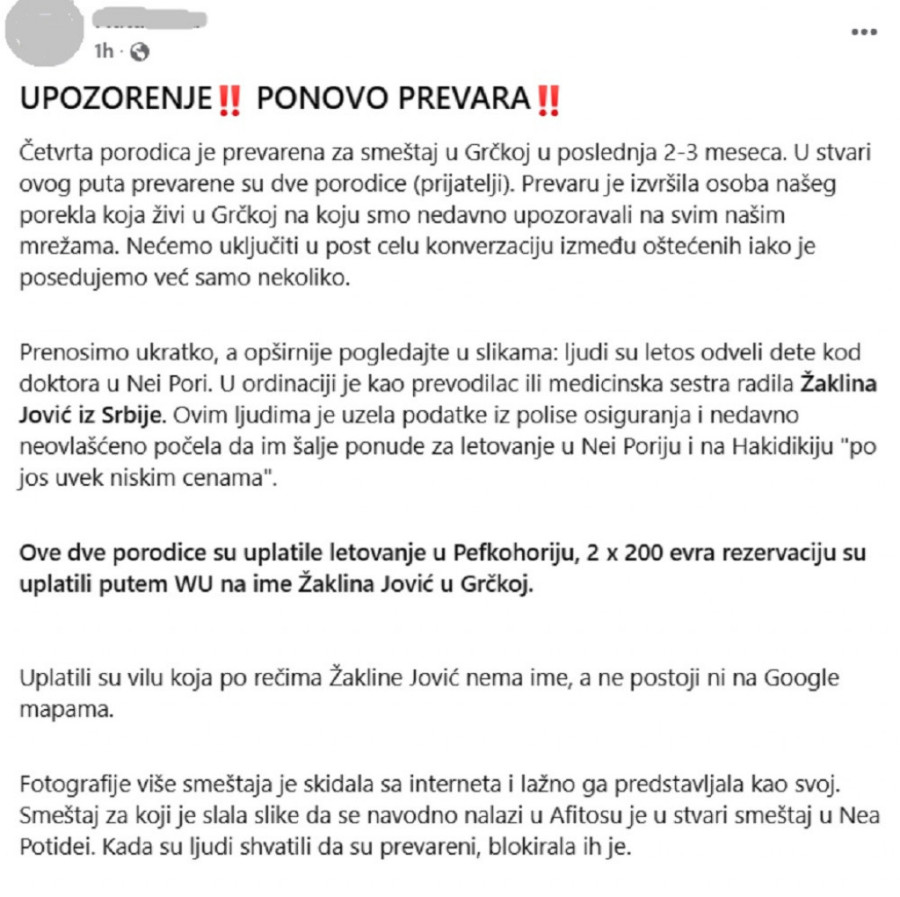Open the post via the 1h timestamp
The height and width of the screenshot is (897, 900).
(x=102, y=50)
